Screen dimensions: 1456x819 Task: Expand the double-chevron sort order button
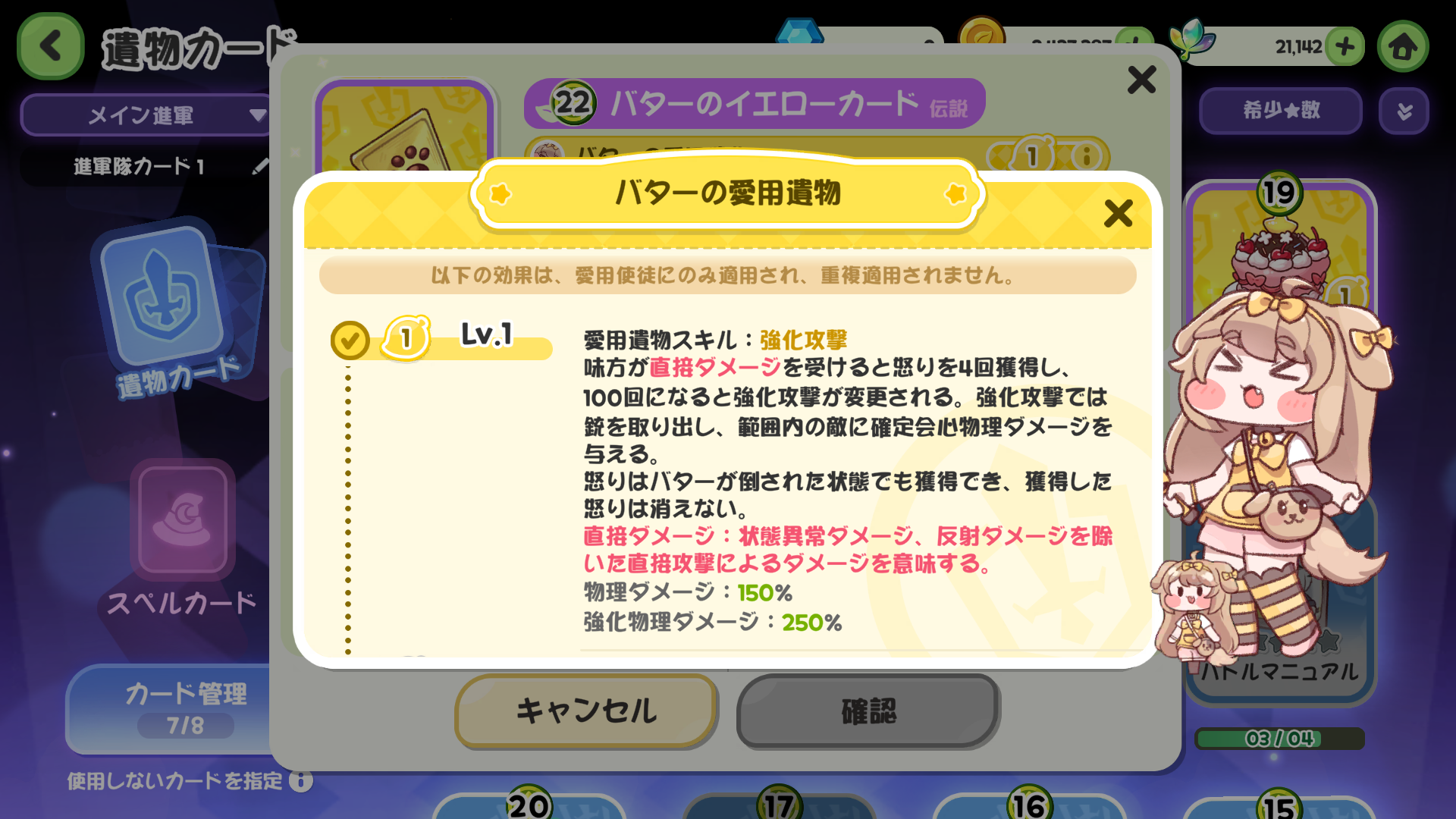[x=1404, y=111]
